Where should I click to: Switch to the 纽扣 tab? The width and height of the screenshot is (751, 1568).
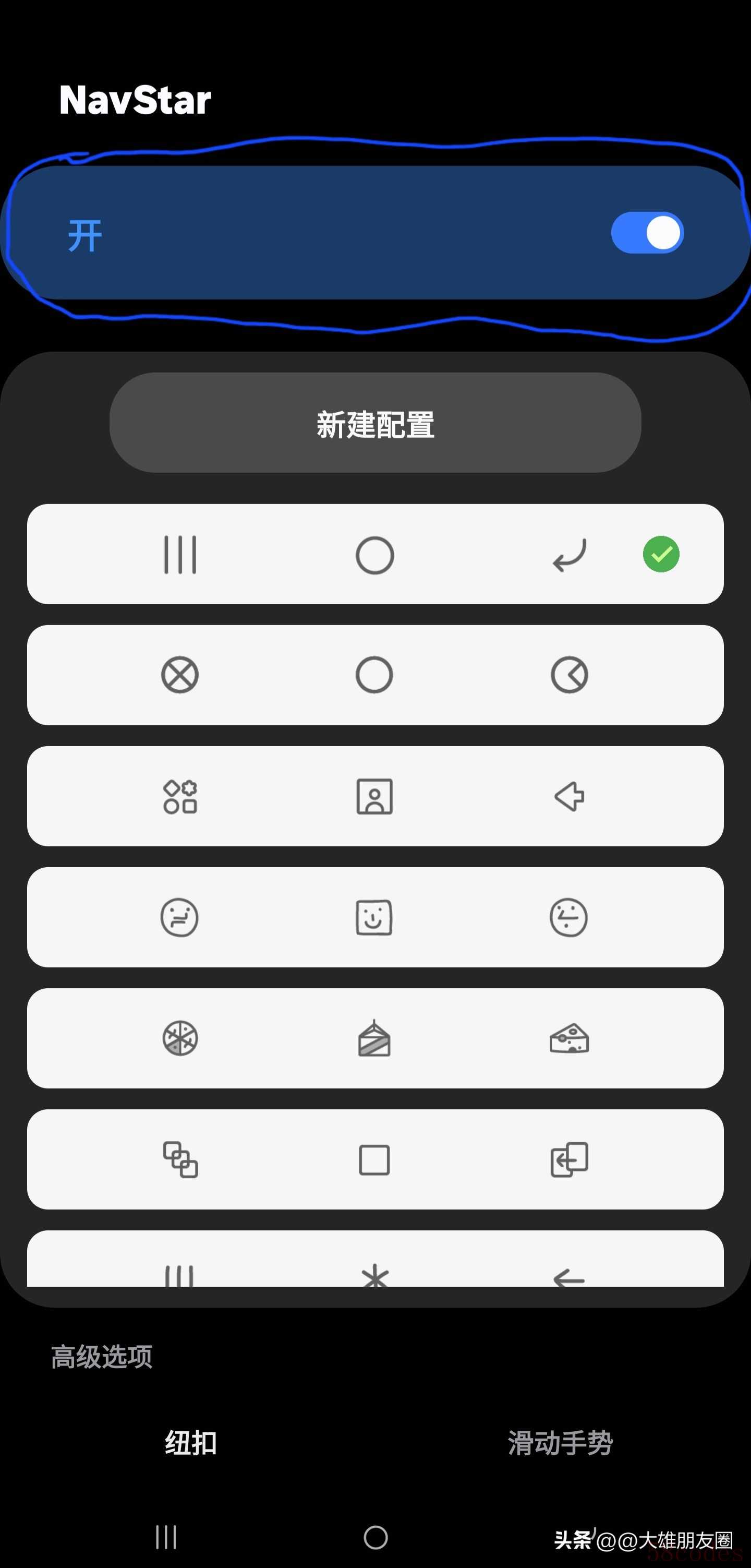click(x=190, y=1443)
